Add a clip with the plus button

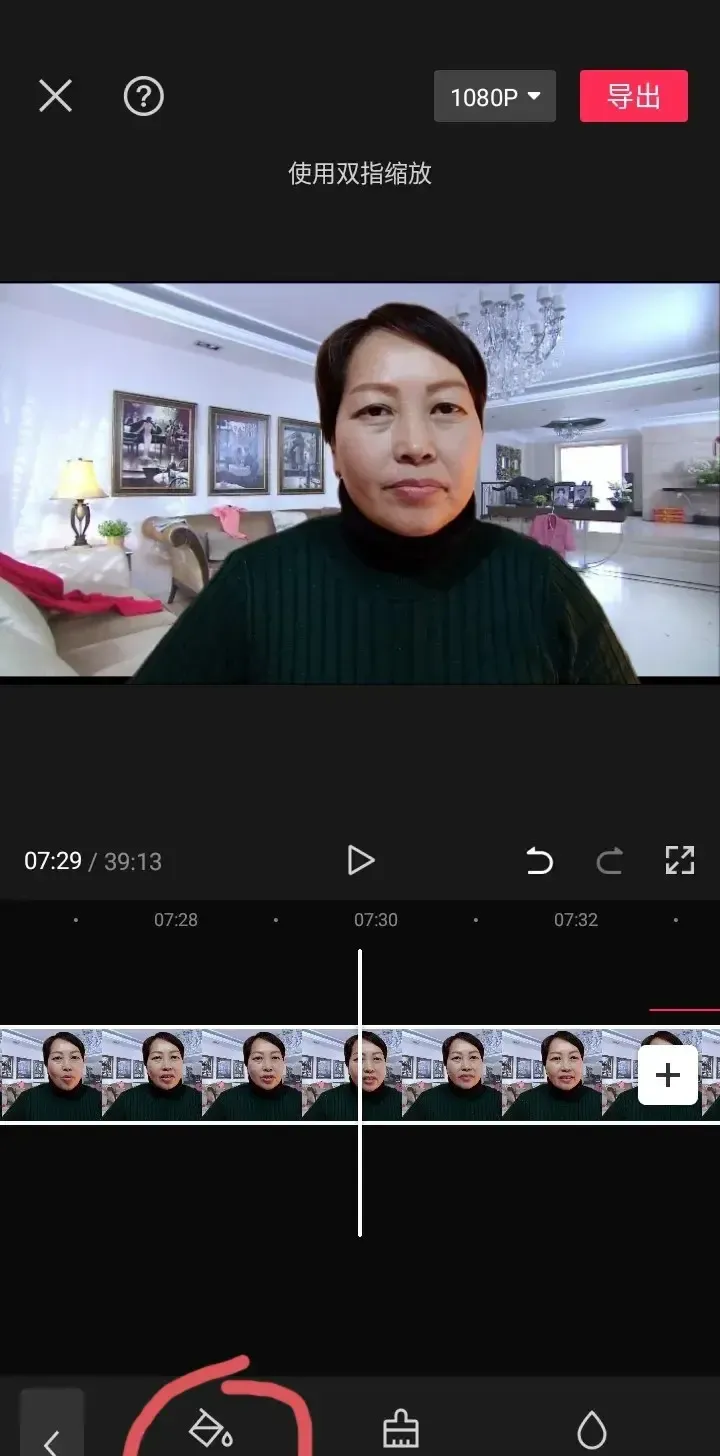point(667,1075)
